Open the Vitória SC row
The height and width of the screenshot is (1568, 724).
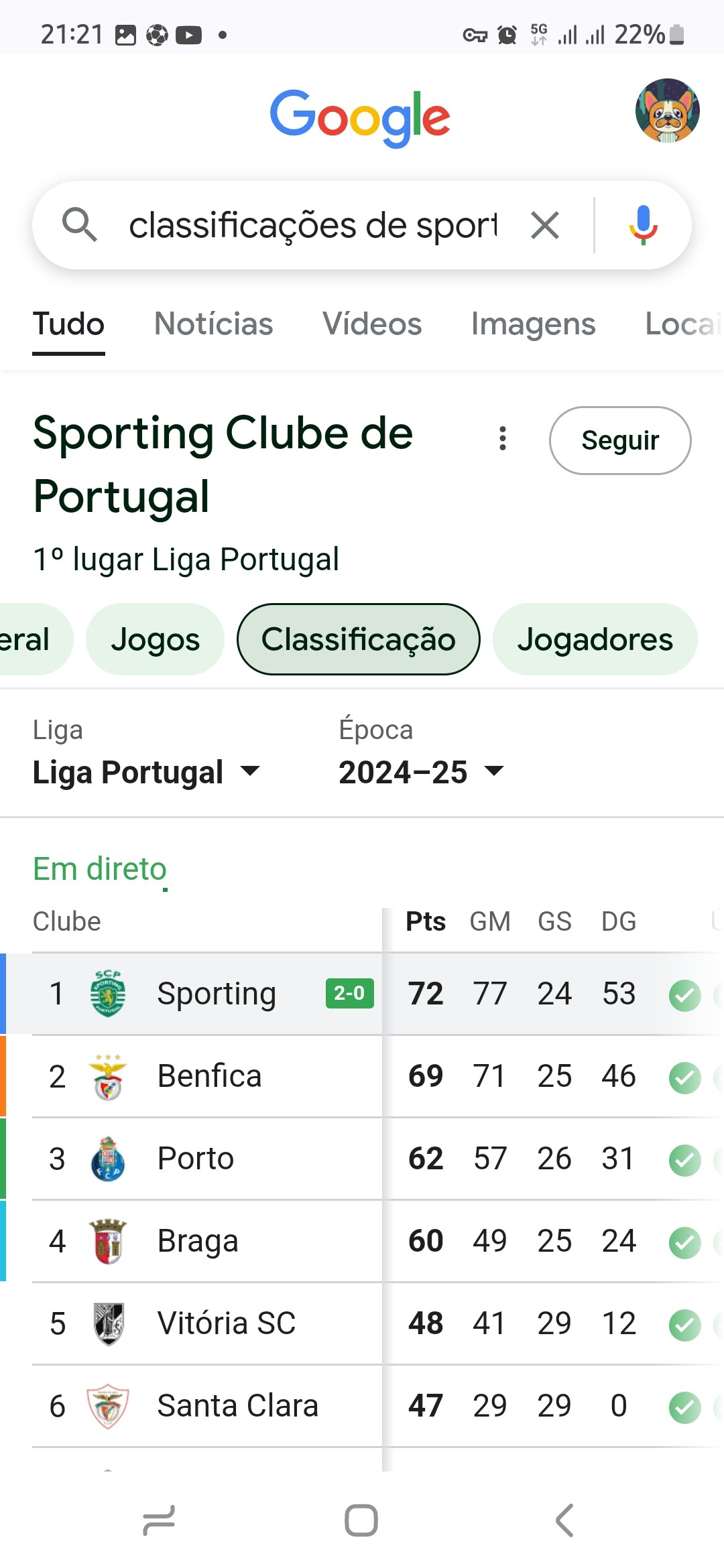[362, 1323]
